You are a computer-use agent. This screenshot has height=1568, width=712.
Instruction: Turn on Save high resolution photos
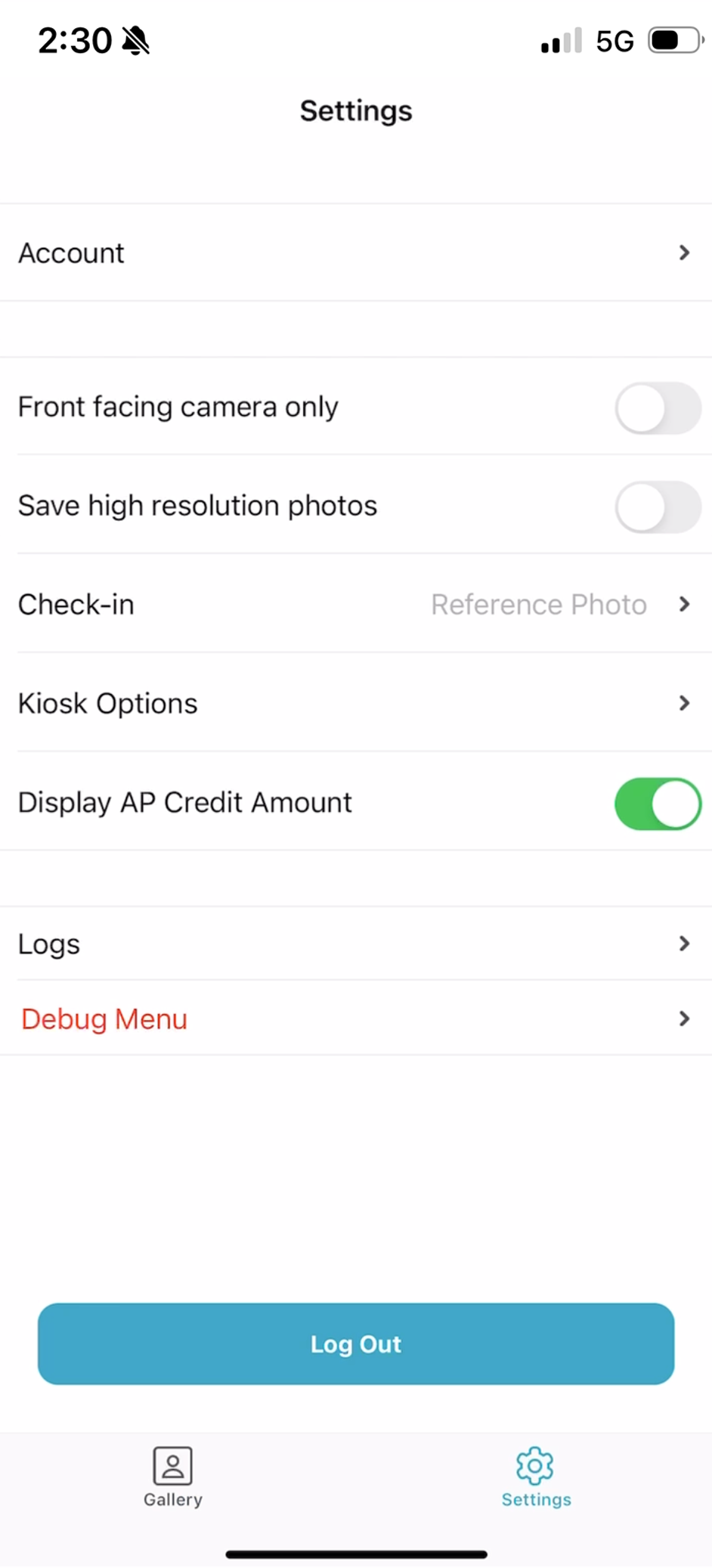(x=658, y=507)
